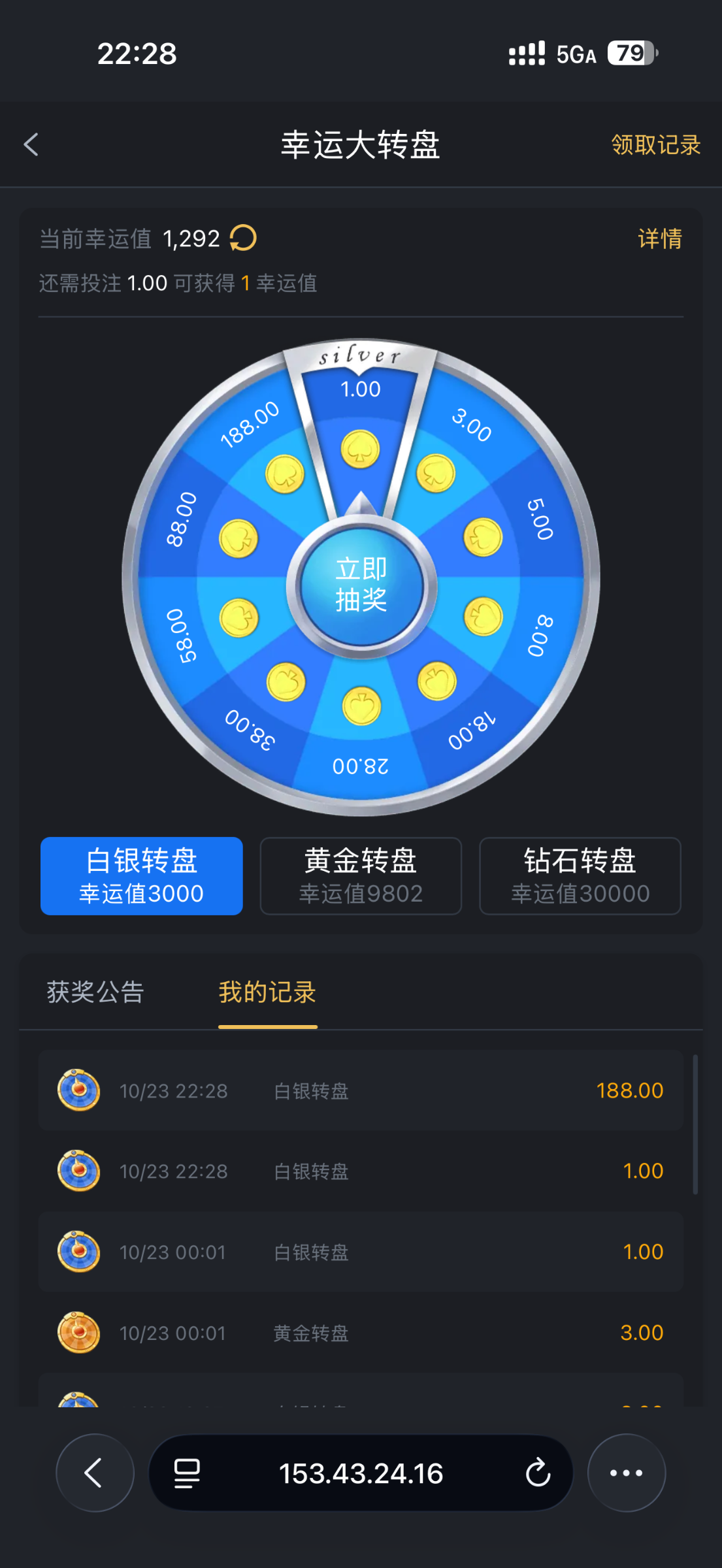This screenshot has width=722, height=1568.
Task: Reload the page in the browser
Action: click(x=538, y=1473)
